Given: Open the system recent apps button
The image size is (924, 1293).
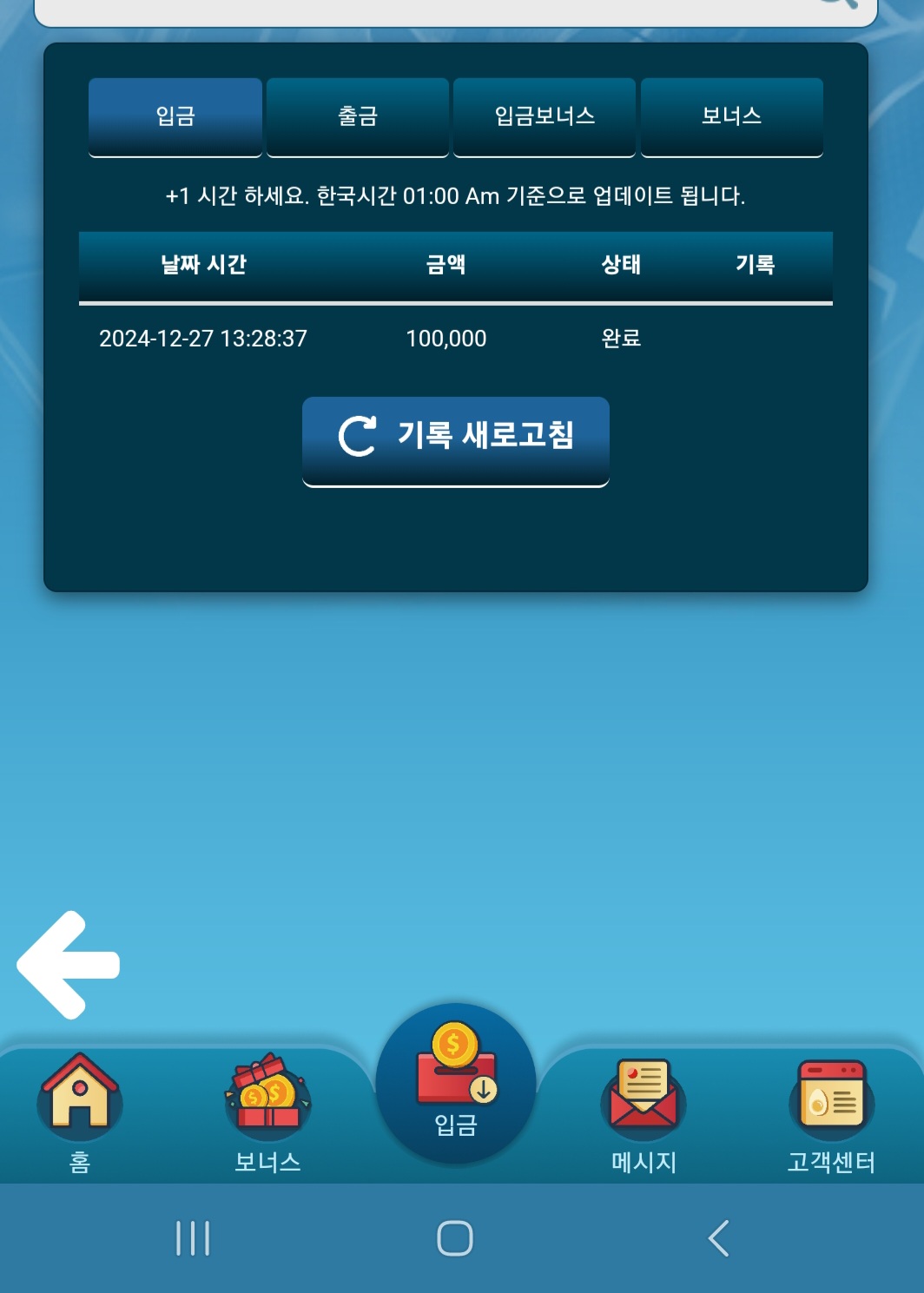Looking at the screenshot, I should pyautogui.click(x=193, y=1238).
